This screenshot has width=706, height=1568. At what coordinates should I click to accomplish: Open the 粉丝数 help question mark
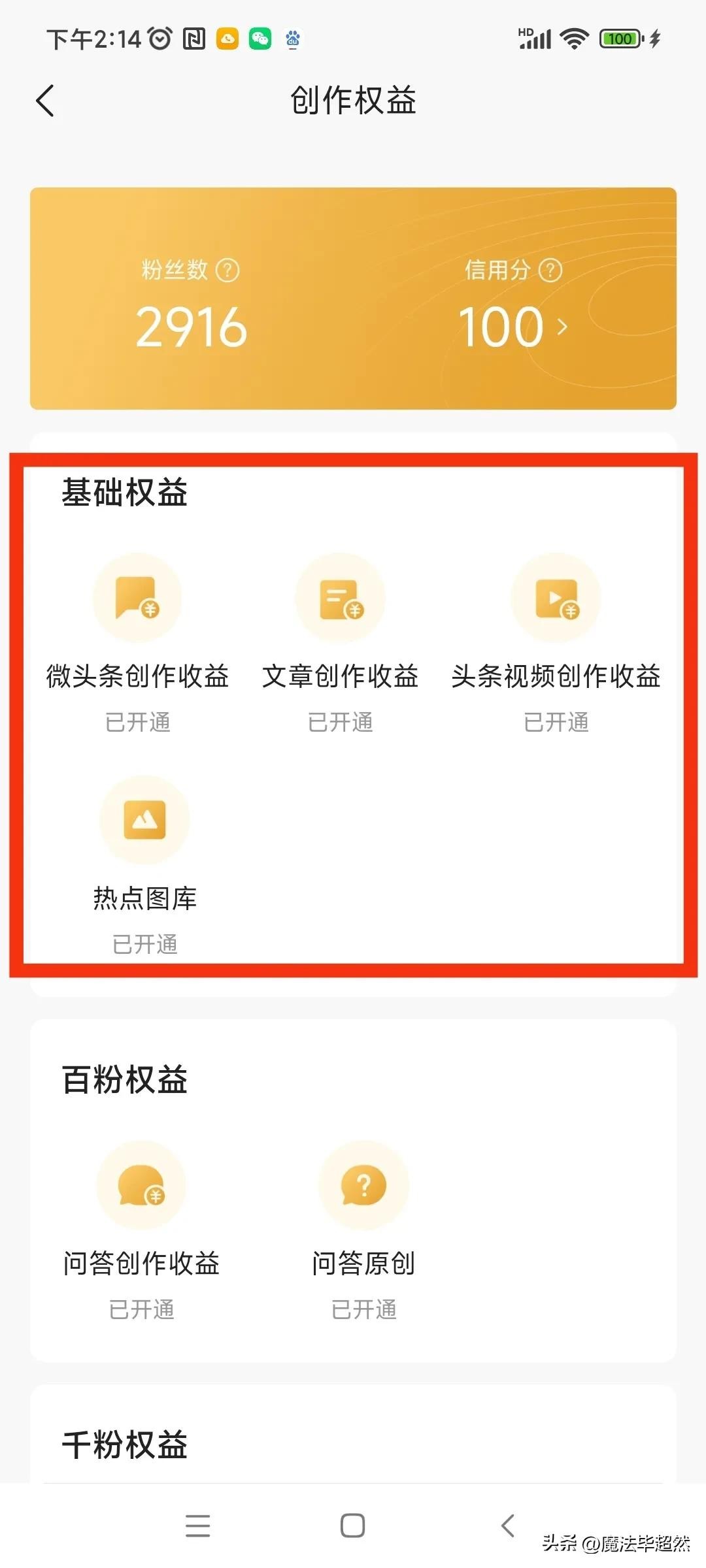click(x=227, y=270)
